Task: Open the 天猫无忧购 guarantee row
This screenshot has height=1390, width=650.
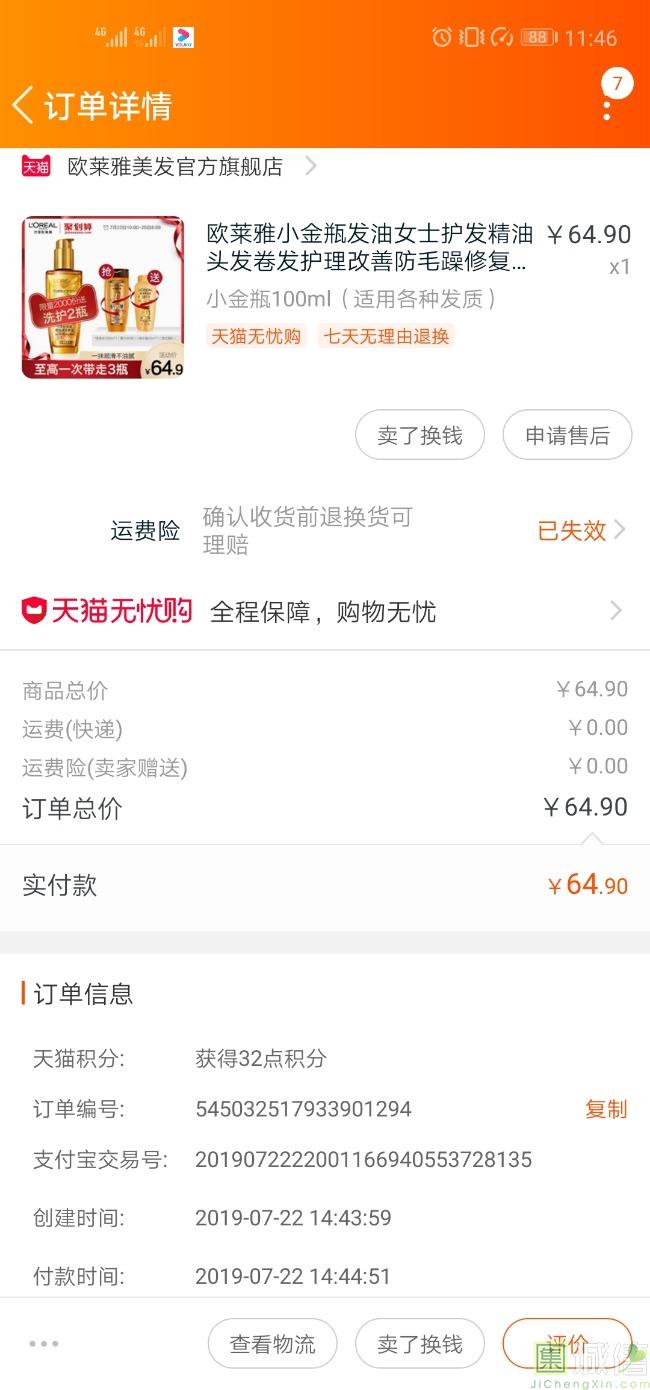Action: click(x=325, y=611)
